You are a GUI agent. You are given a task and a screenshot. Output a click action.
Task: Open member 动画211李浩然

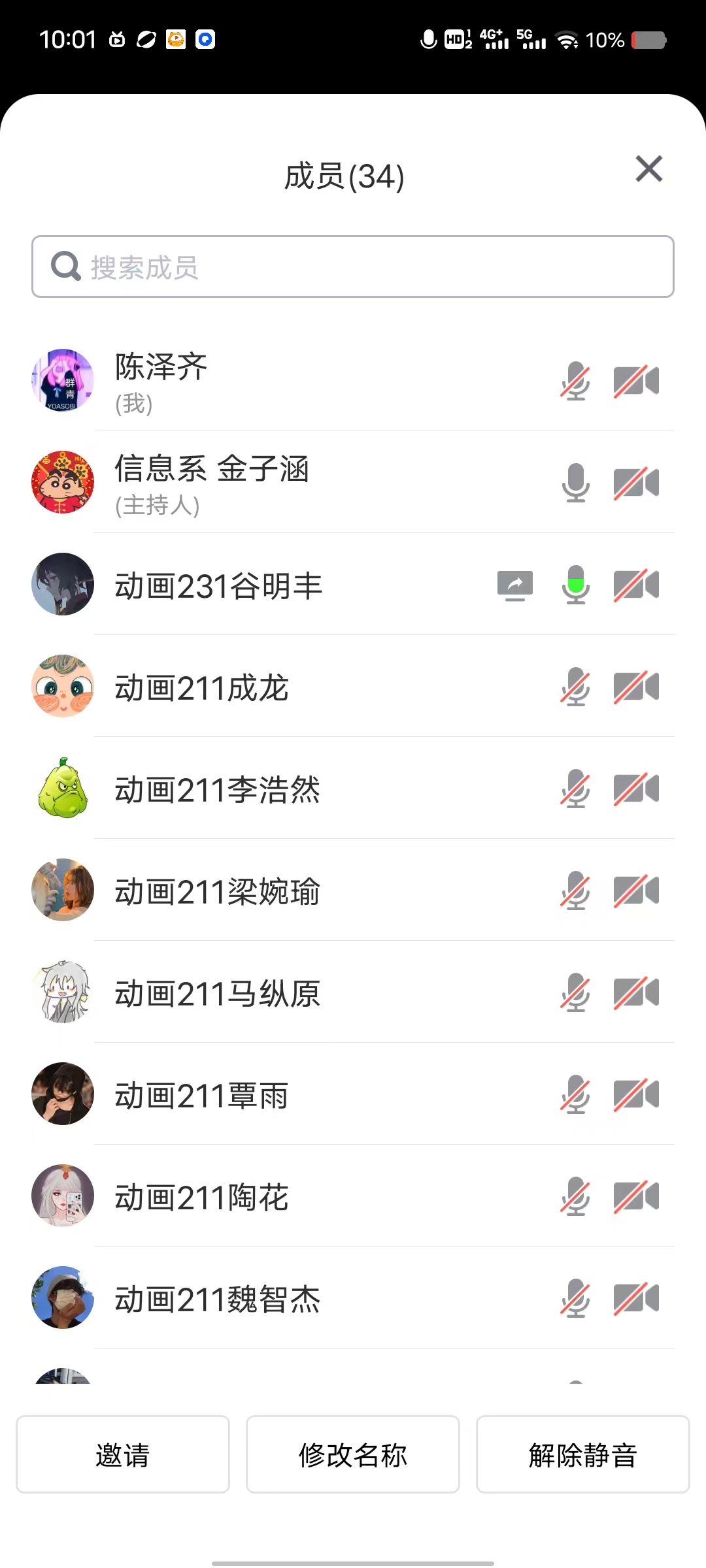(261, 789)
